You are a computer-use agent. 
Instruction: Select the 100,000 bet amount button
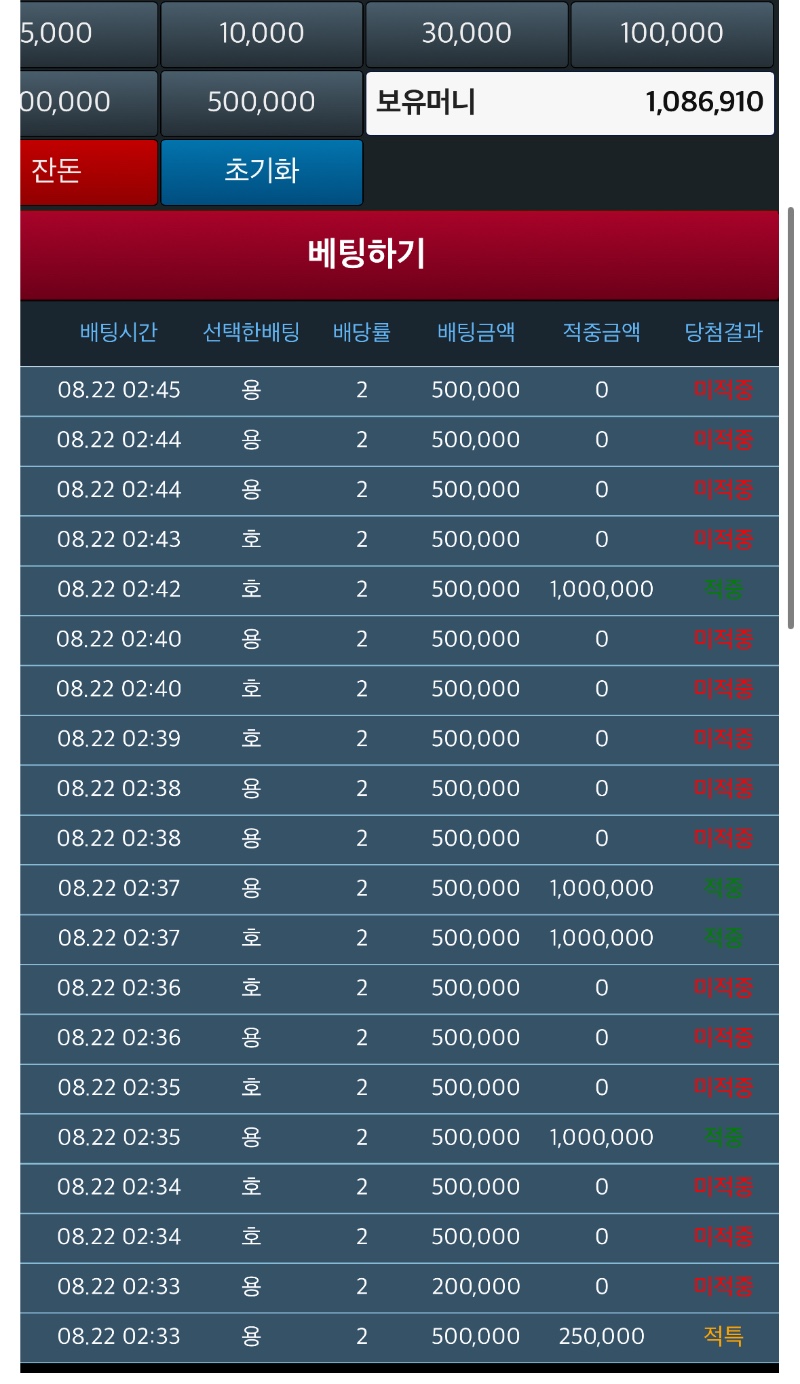(x=672, y=34)
